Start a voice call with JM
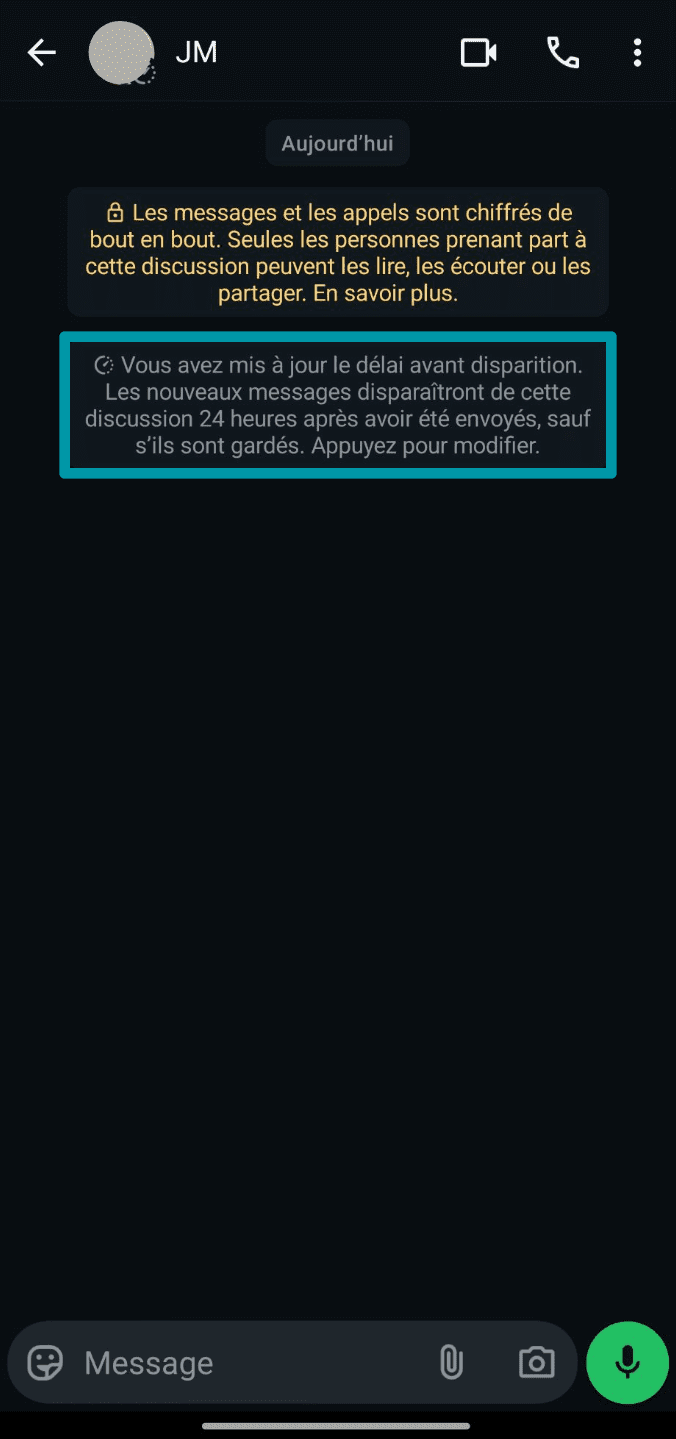This screenshot has height=1439, width=676. [x=563, y=53]
